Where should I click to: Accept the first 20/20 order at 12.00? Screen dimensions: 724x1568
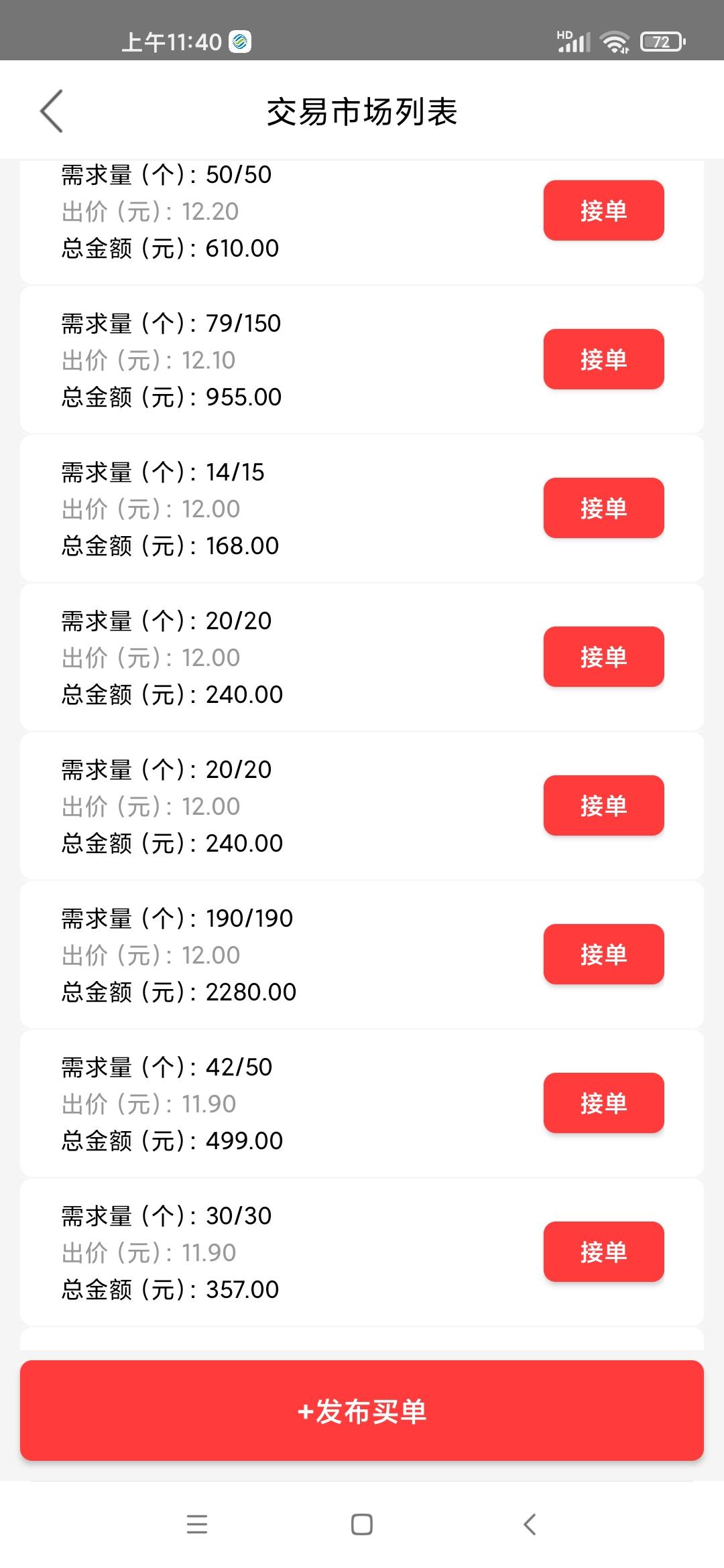(603, 657)
